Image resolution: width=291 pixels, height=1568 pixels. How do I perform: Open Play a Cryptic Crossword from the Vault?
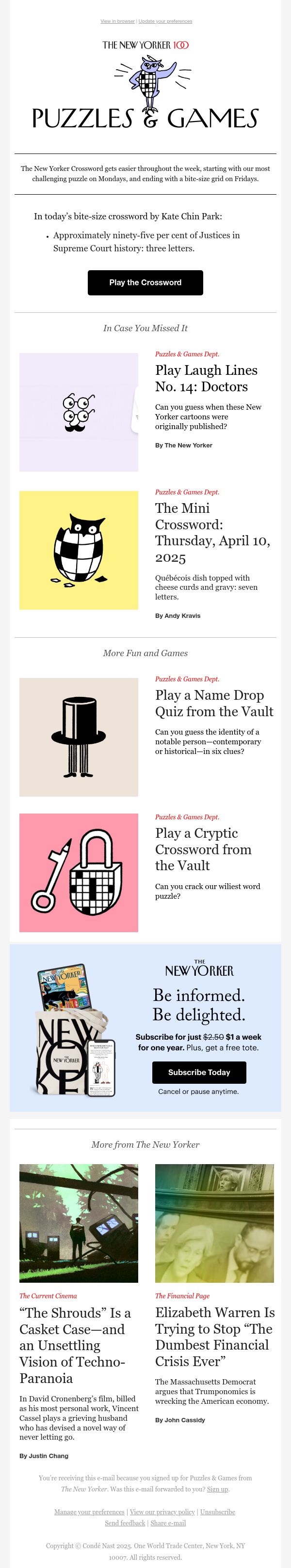point(203,849)
